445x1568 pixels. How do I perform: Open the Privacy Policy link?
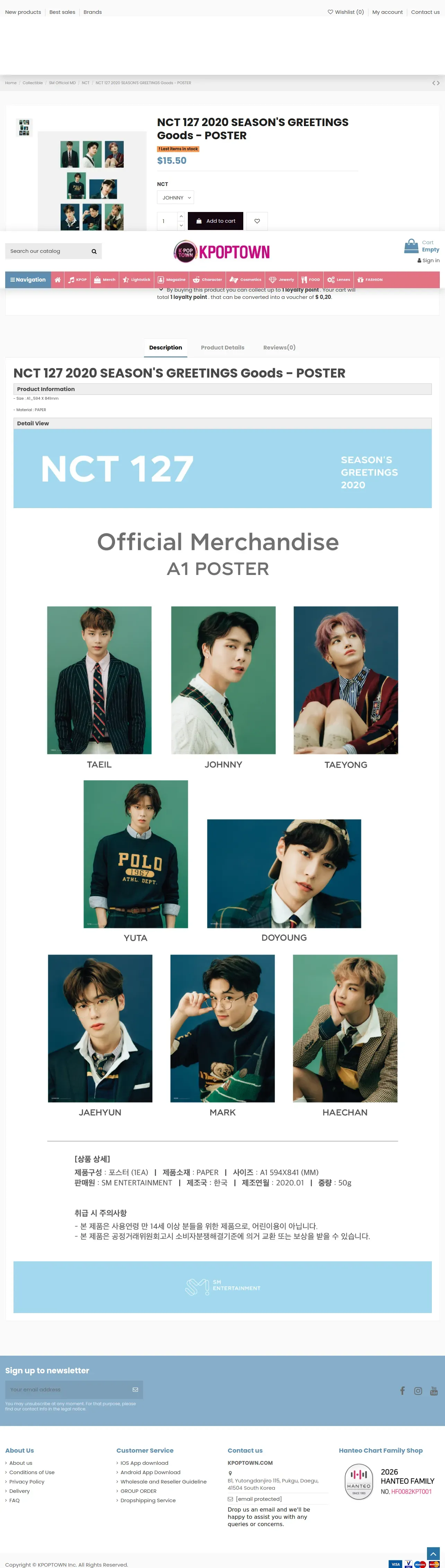tap(27, 1481)
